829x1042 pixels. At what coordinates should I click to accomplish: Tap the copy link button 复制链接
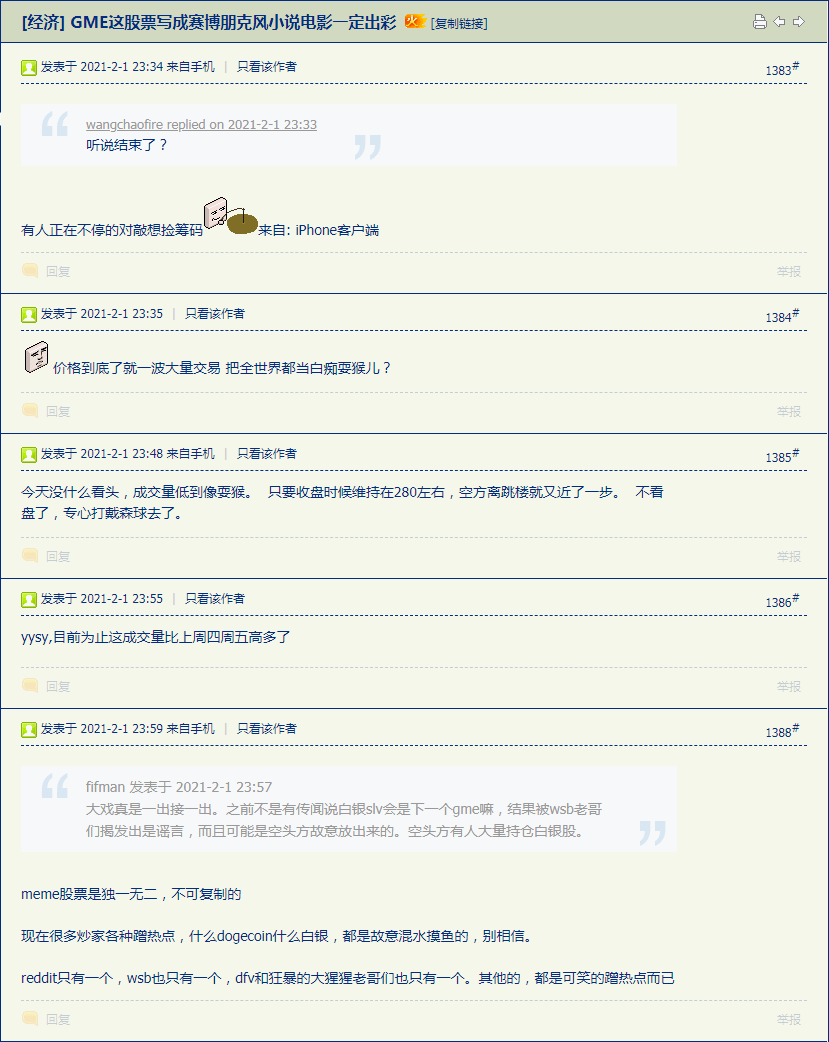(x=459, y=23)
